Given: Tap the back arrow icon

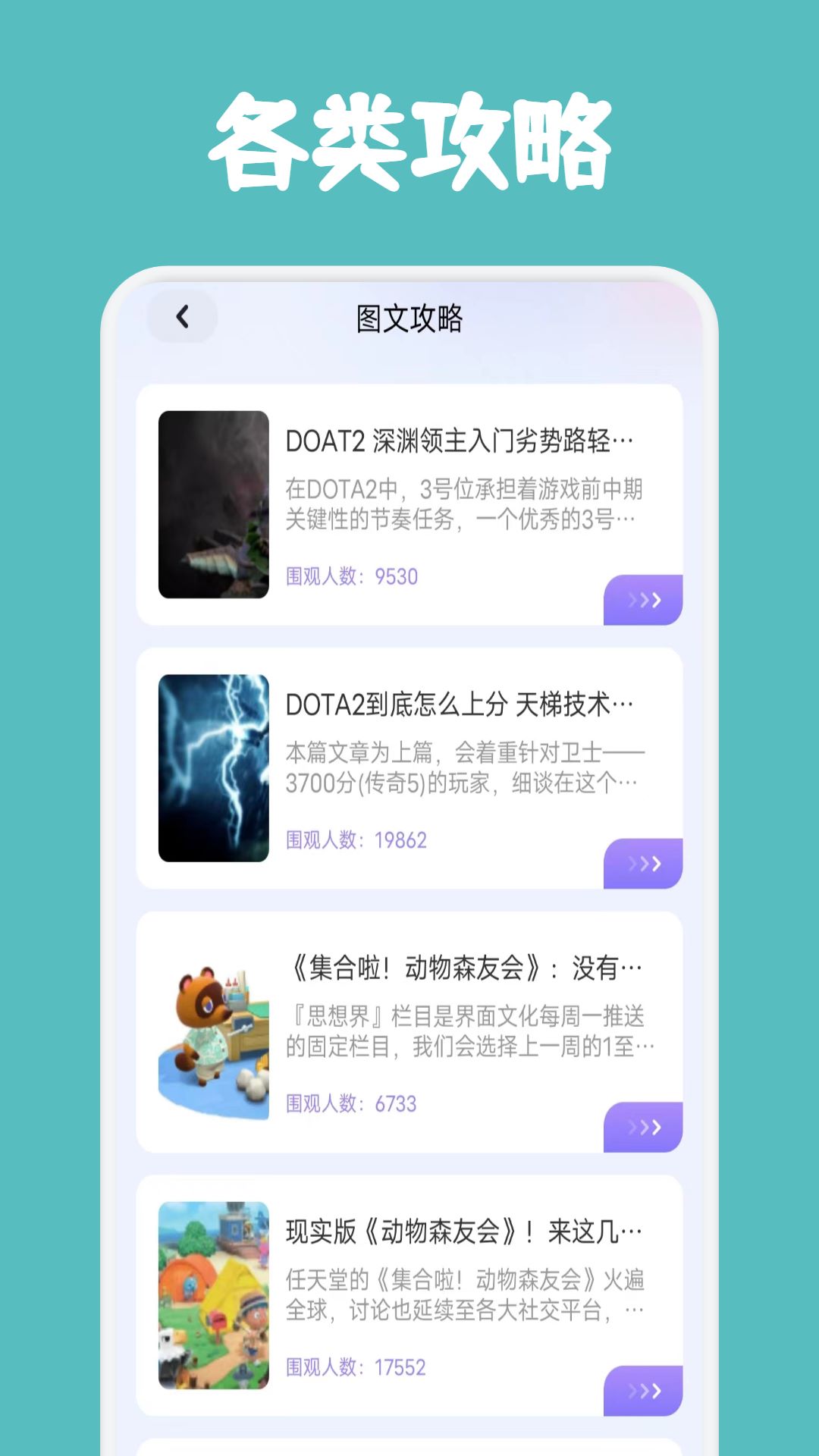Looking at the screenshot, I should (182, 317).
